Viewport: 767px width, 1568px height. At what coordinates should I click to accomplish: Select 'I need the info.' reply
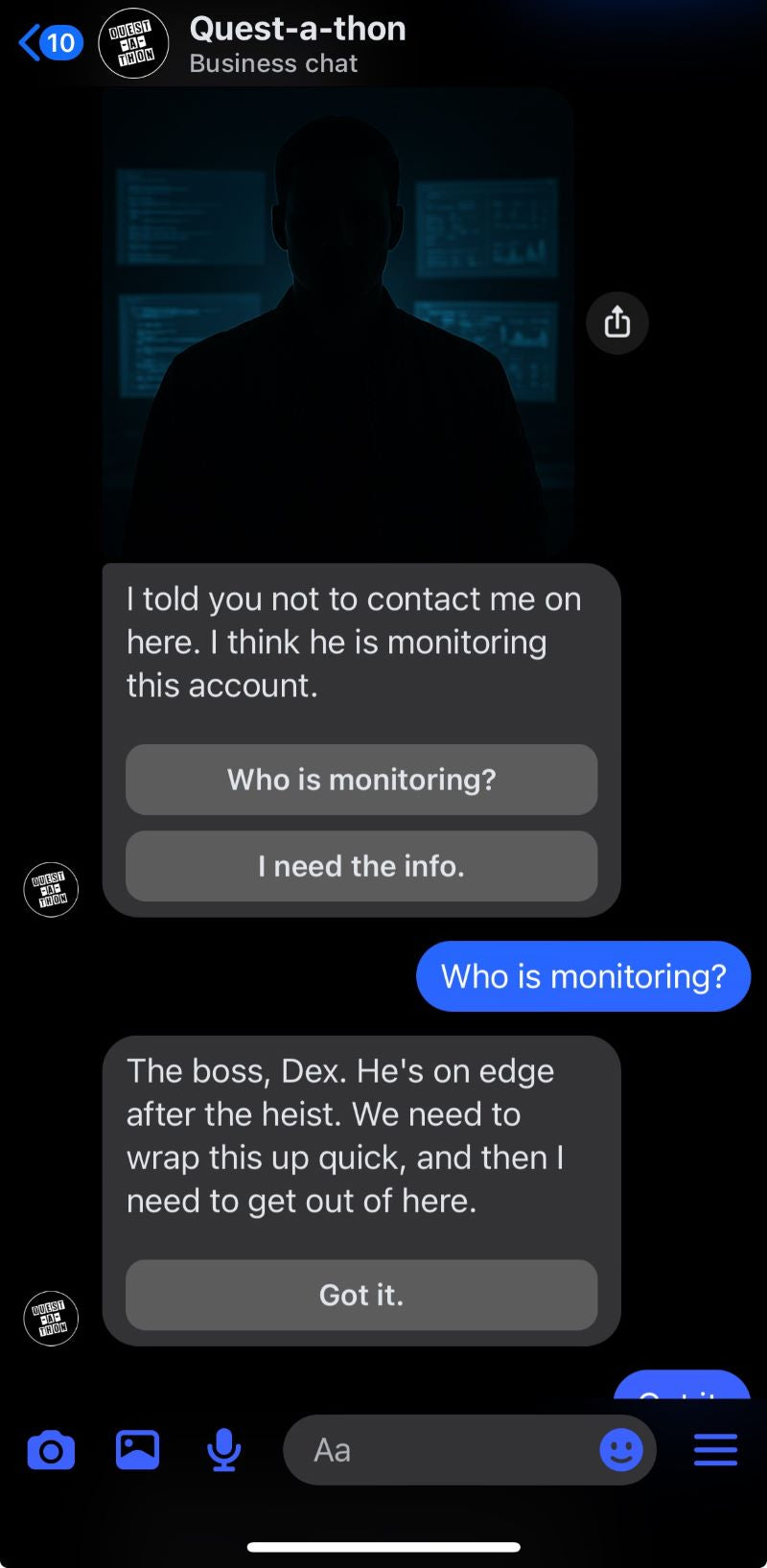click(361, 866)
